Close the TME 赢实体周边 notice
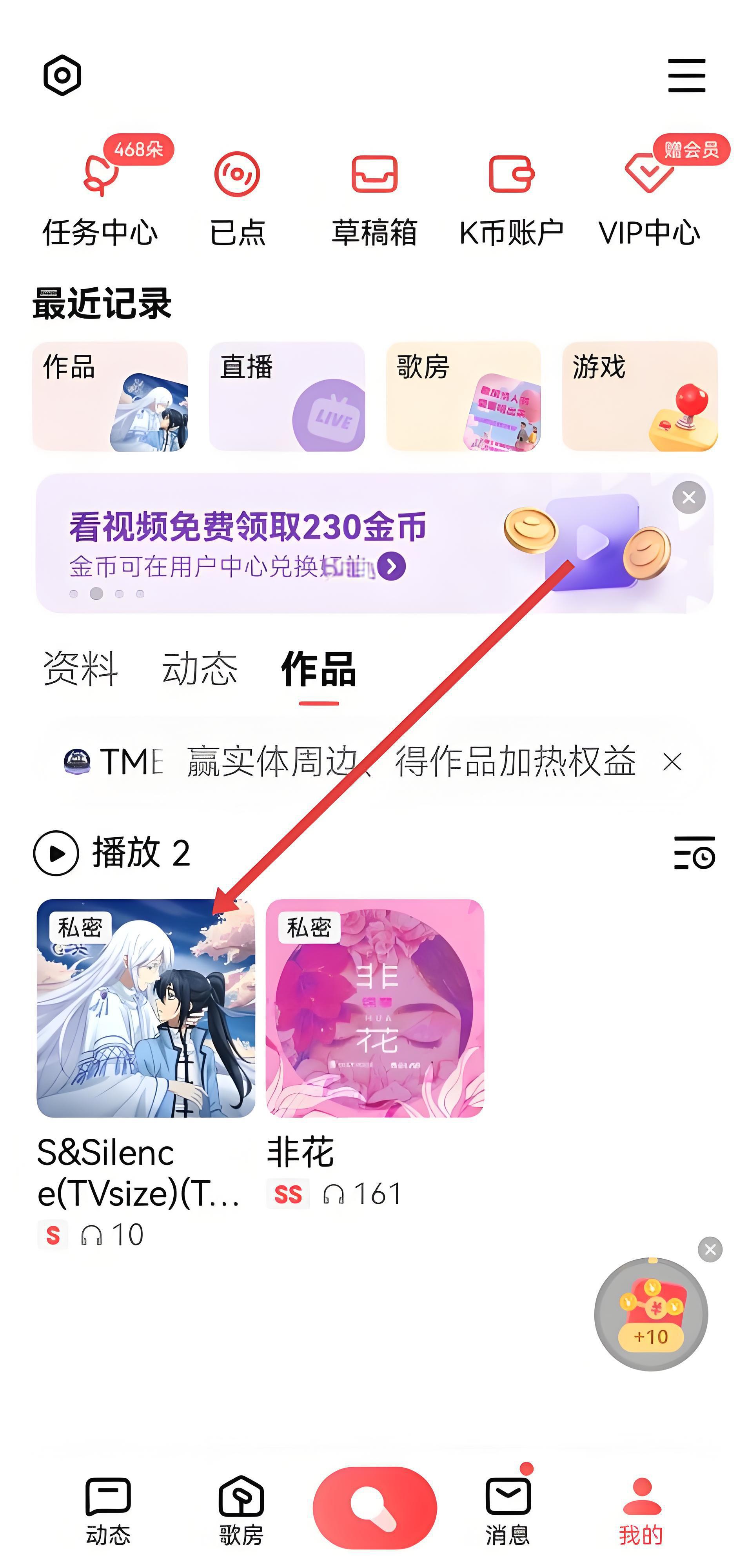The height and width of the screenshot is (1568, 748). click(x=672, y=762)
